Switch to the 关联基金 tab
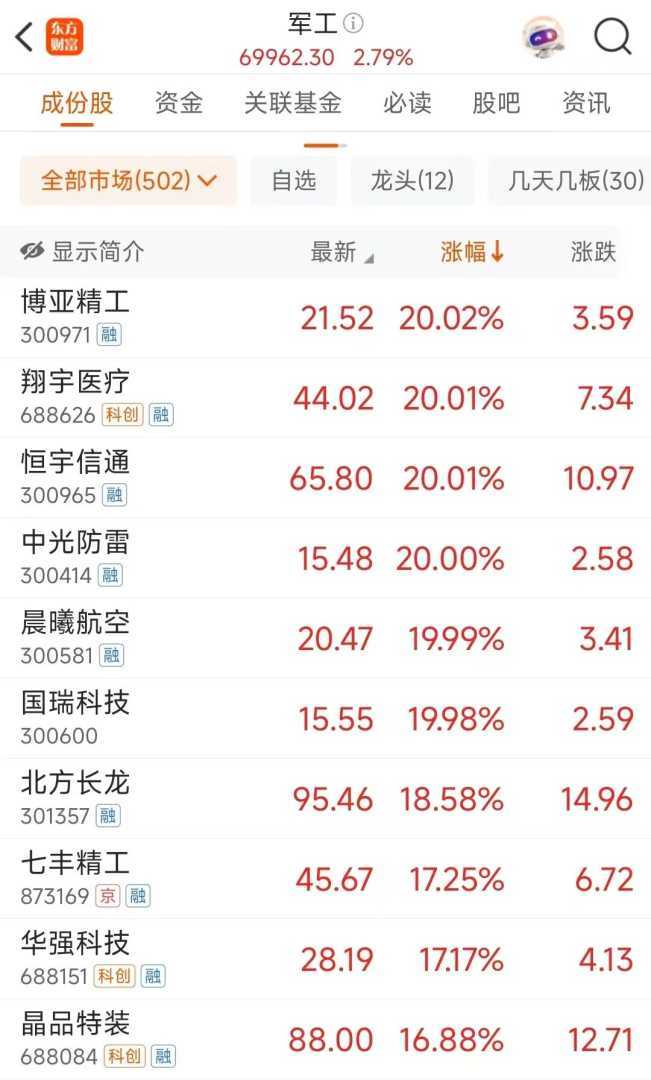Image resolution: width=651 pixels, height=1080 pixels. pos(292,103)
